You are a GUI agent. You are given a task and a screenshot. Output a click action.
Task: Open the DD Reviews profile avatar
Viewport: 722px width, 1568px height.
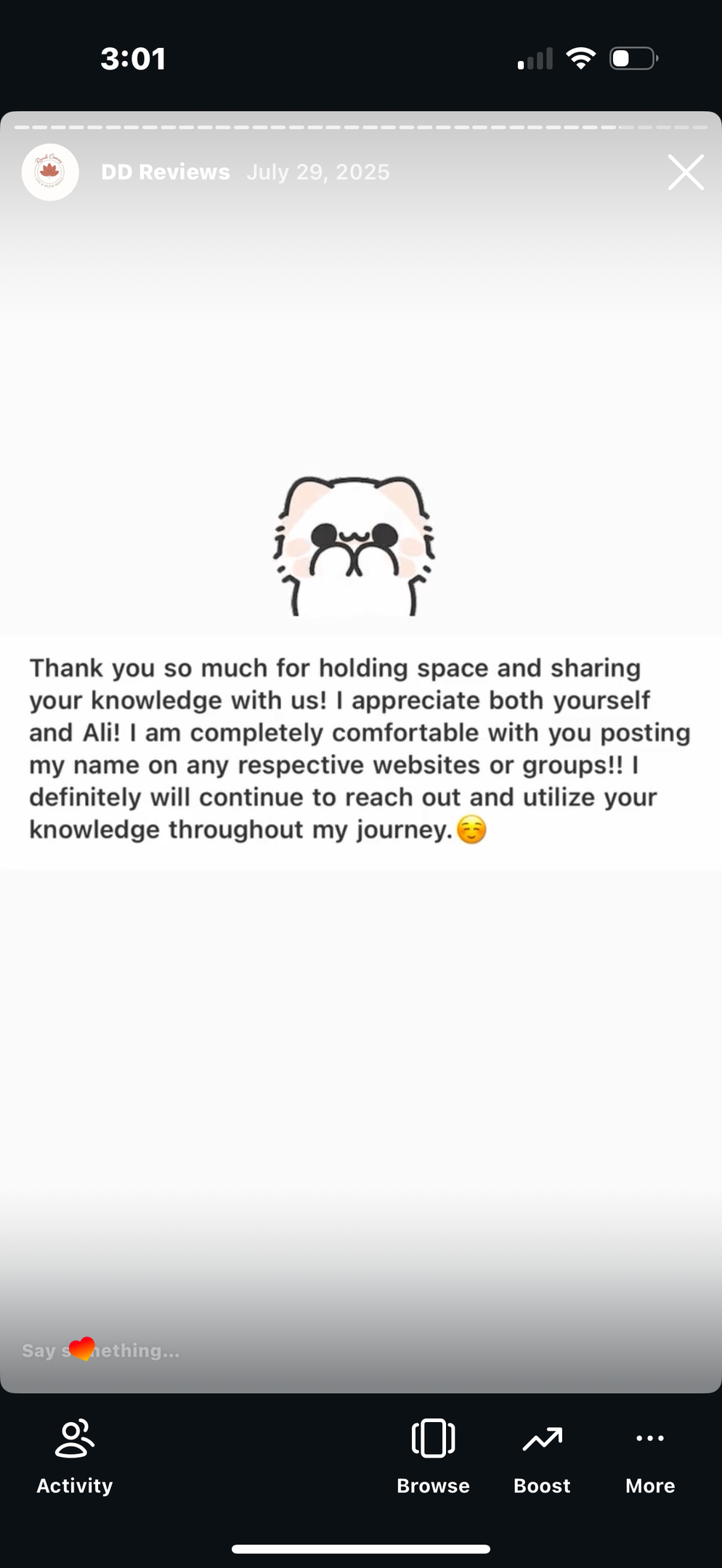click(50, 172)
